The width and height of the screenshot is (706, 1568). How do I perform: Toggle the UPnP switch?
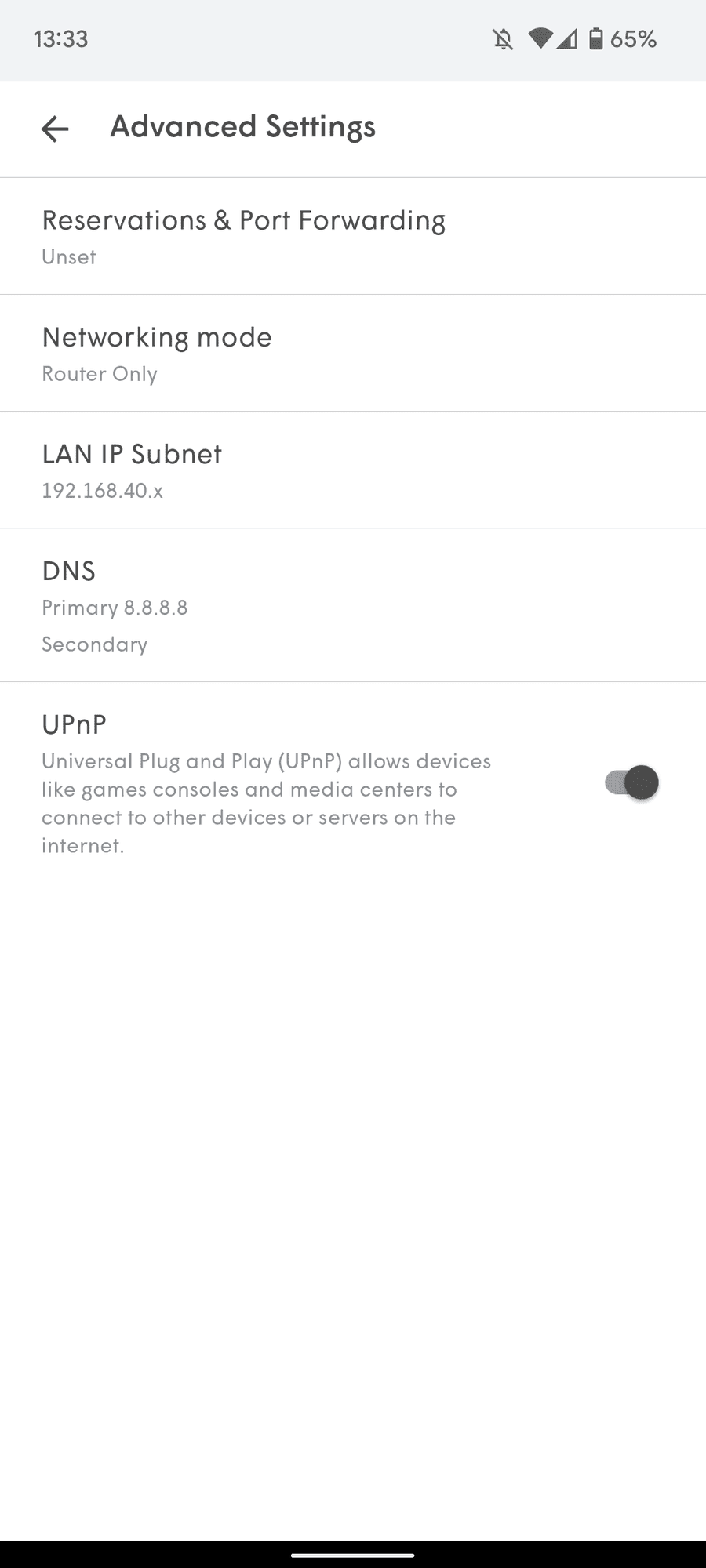(631, 782)
